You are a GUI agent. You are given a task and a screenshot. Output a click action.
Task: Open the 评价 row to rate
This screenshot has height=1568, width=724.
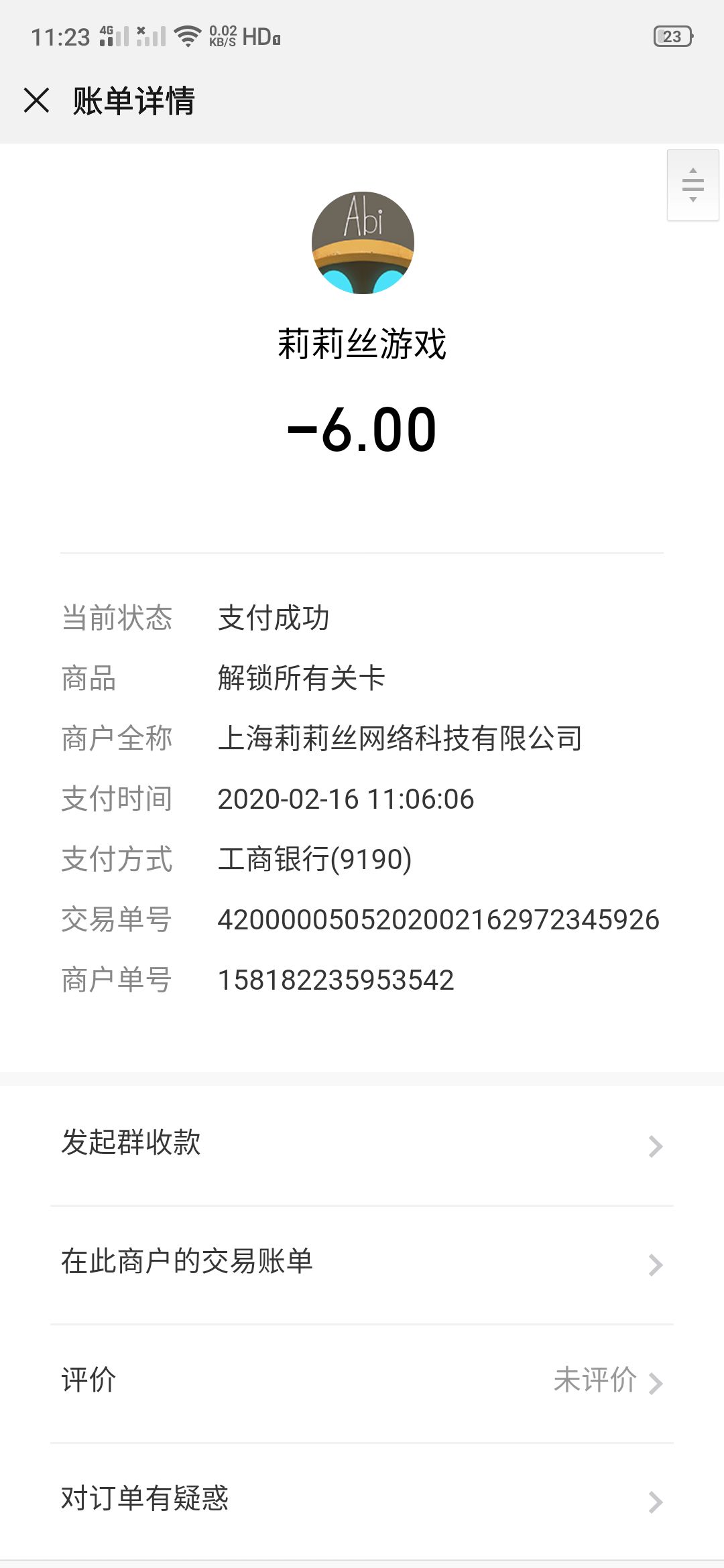point(362,1383)
